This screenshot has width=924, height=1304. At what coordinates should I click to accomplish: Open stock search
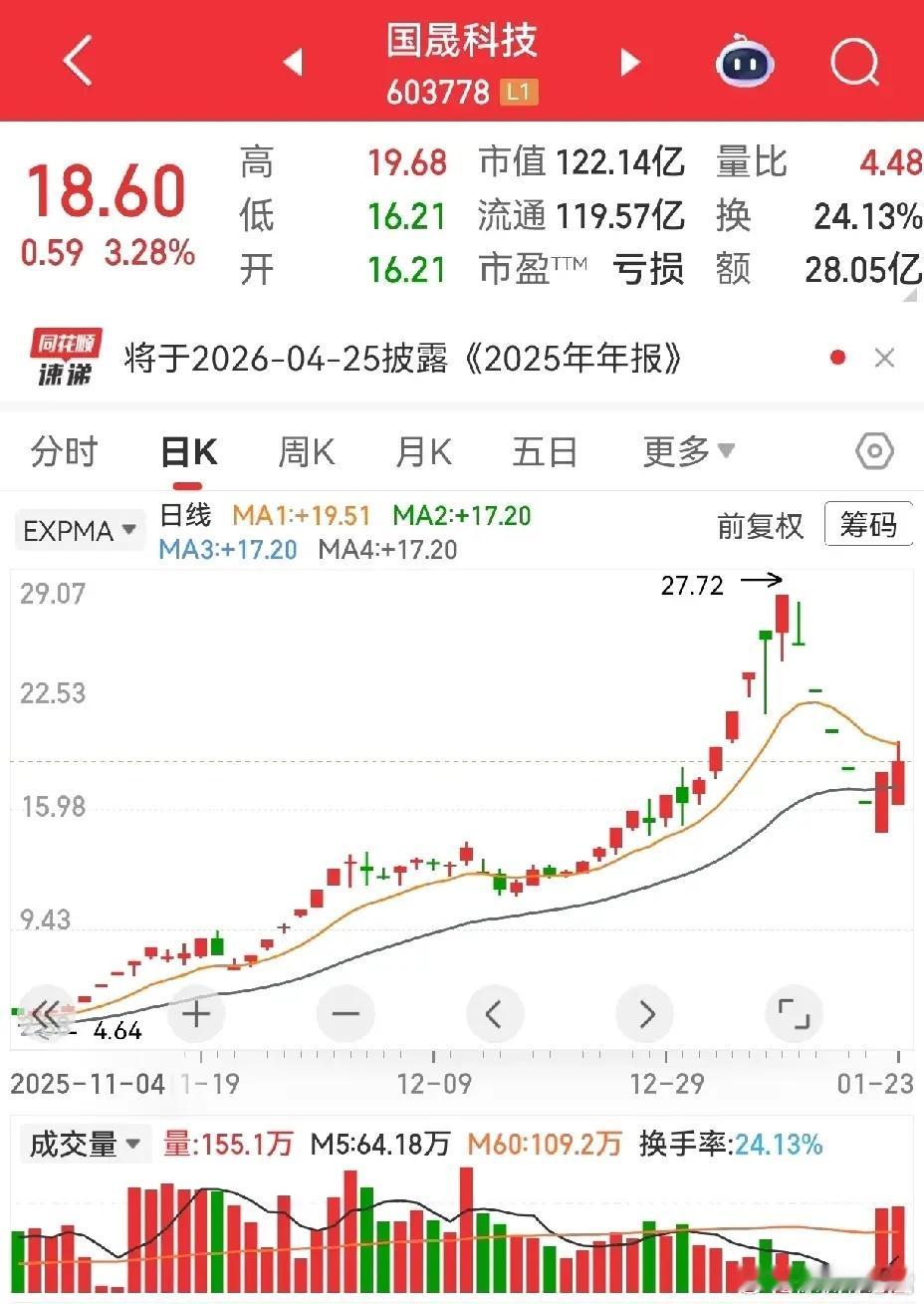(x=854, y=63)
